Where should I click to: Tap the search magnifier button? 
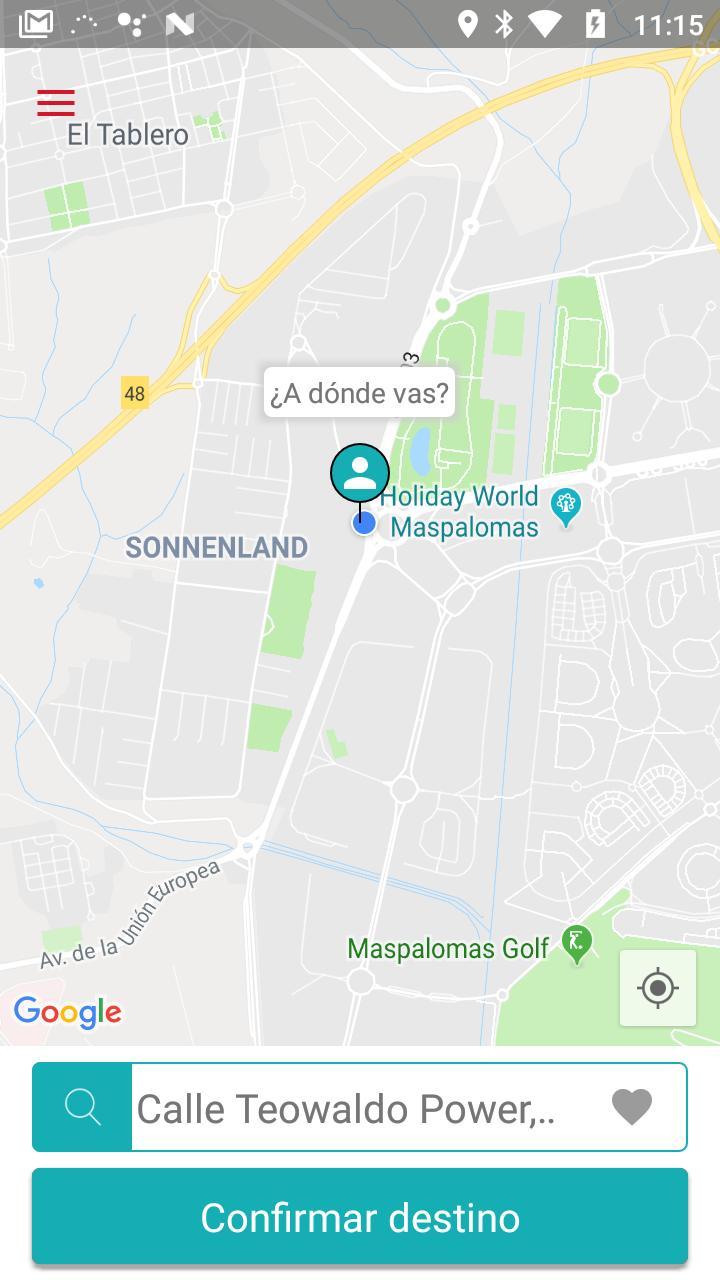pyautogui.click(x=82, y=1107)
